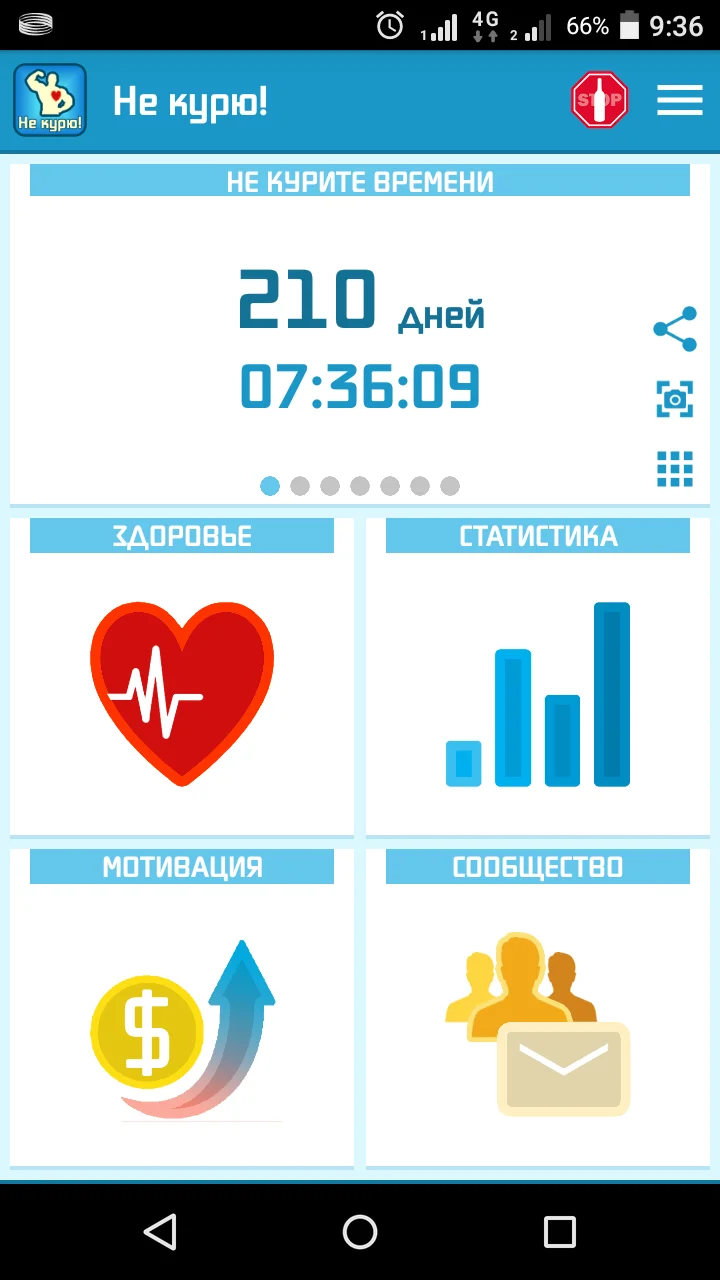Select the first page indicator dot
The width and height of the screenshot is (720, 1280).
(269, 486)
